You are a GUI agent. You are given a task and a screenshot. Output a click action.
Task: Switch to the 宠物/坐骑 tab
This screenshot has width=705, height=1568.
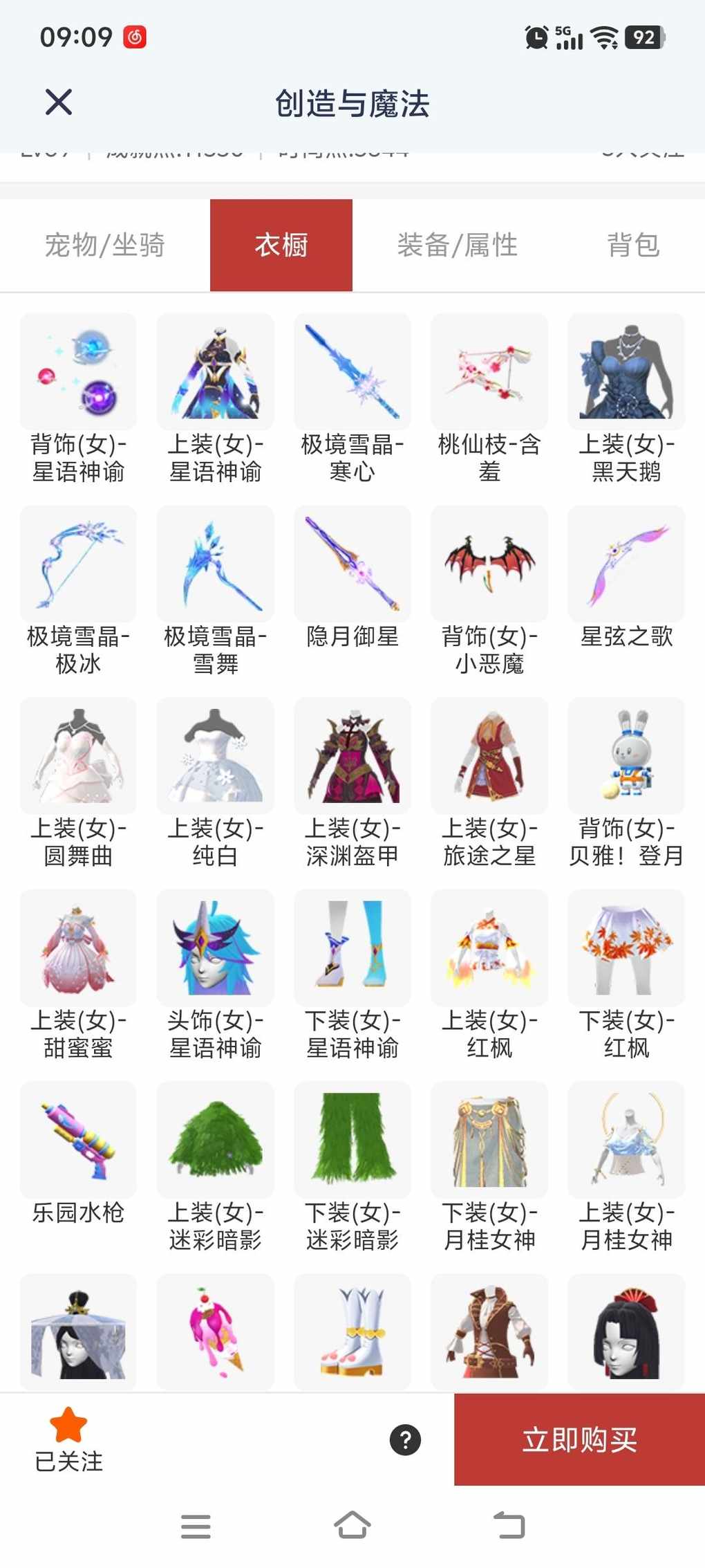tap(105, 245)
